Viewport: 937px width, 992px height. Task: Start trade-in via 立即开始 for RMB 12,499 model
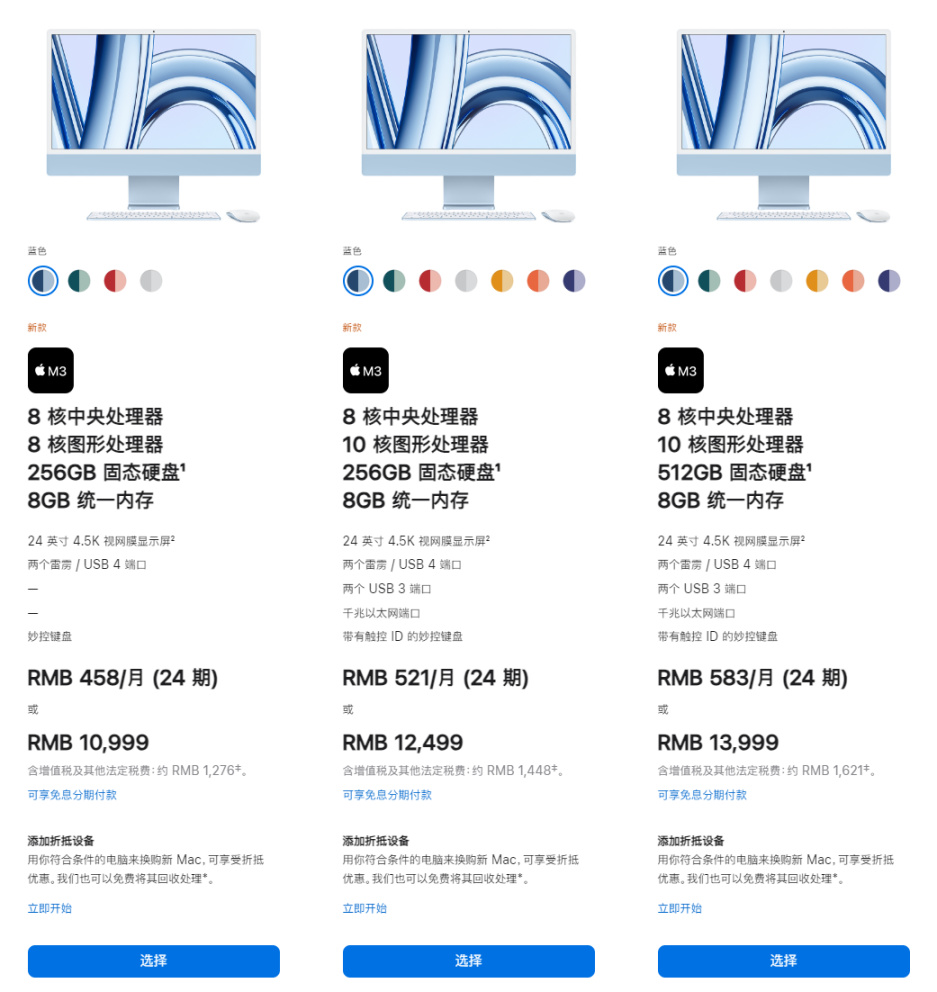point(365,908)
